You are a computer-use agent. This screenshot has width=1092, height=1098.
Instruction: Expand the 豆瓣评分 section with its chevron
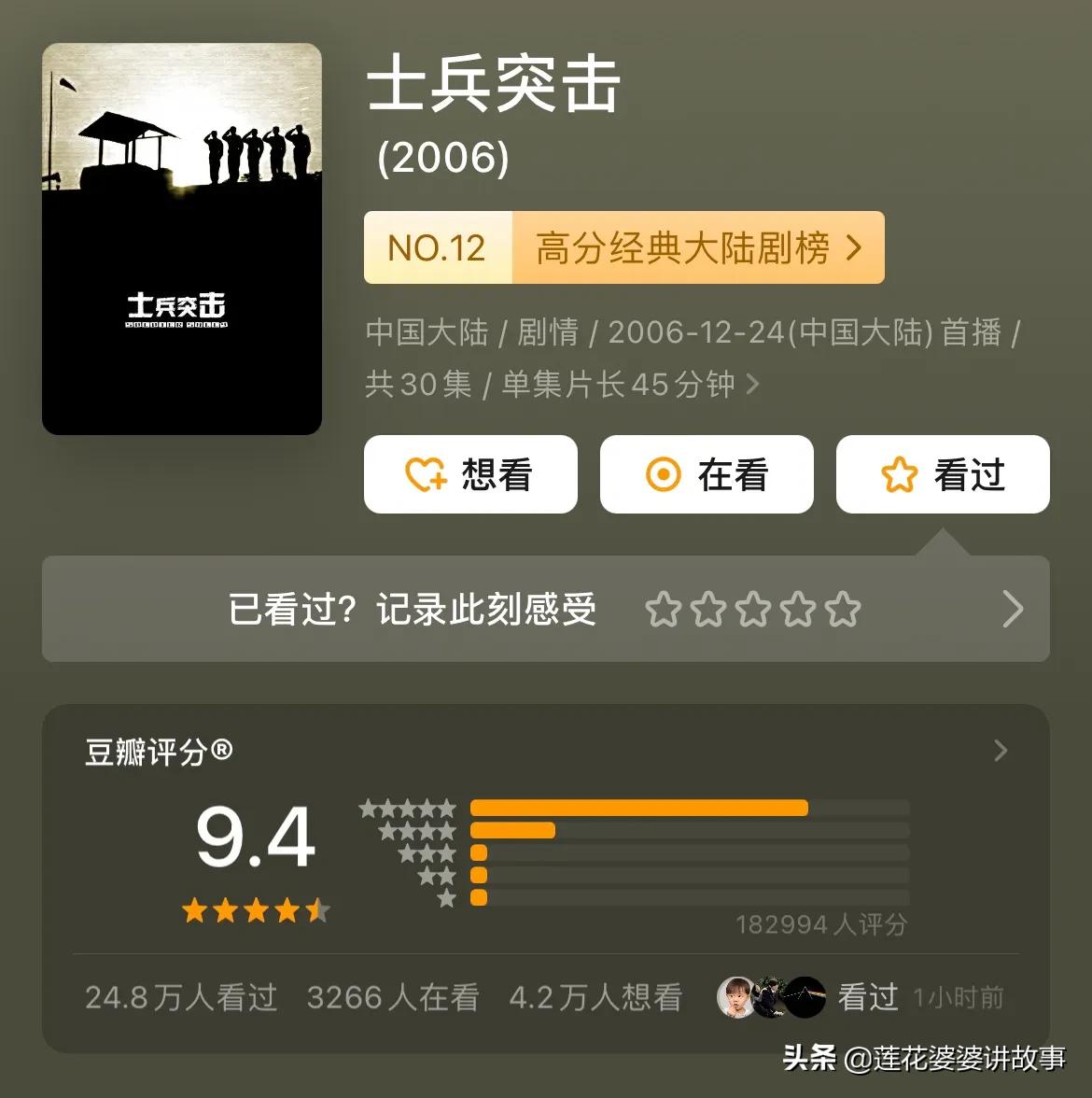tap(1000, 751)
